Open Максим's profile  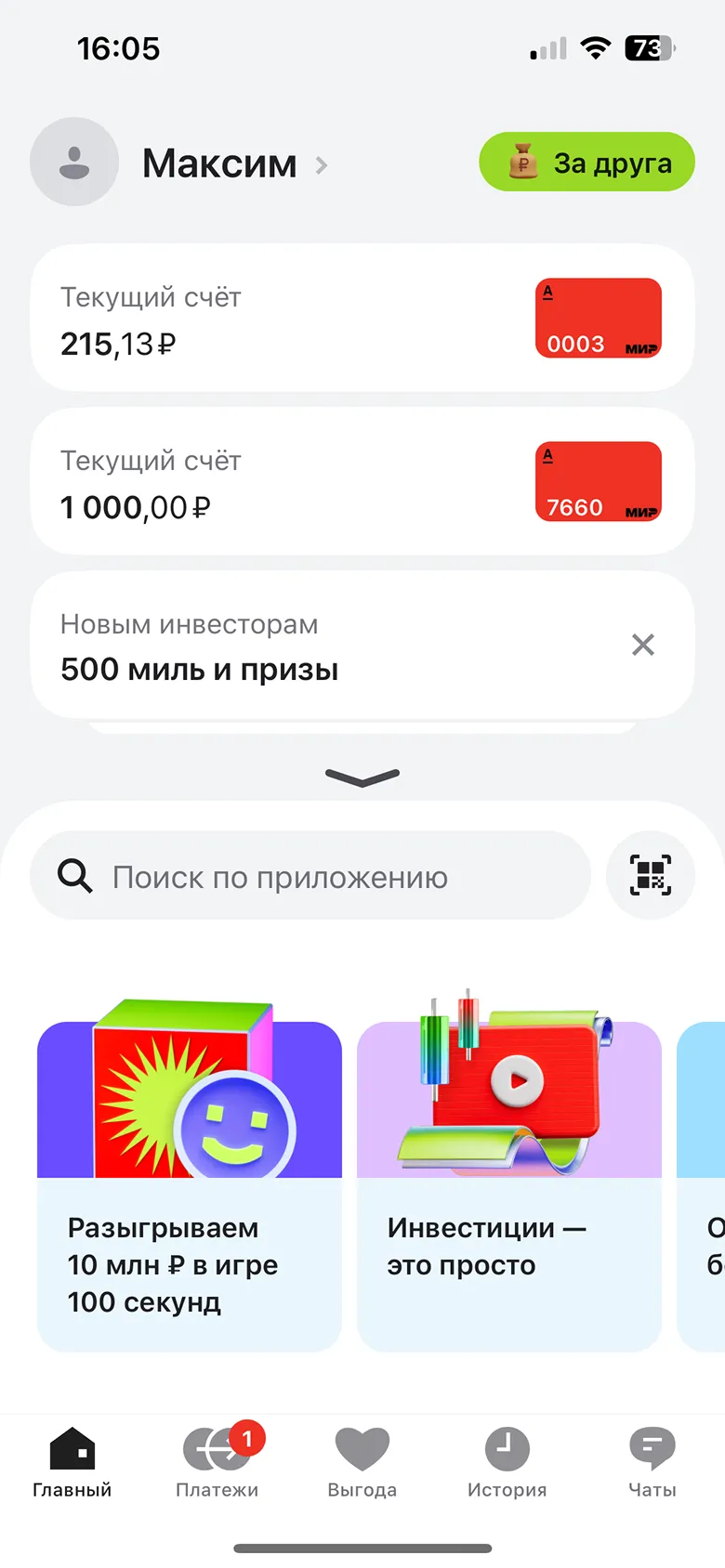(219, 163)
